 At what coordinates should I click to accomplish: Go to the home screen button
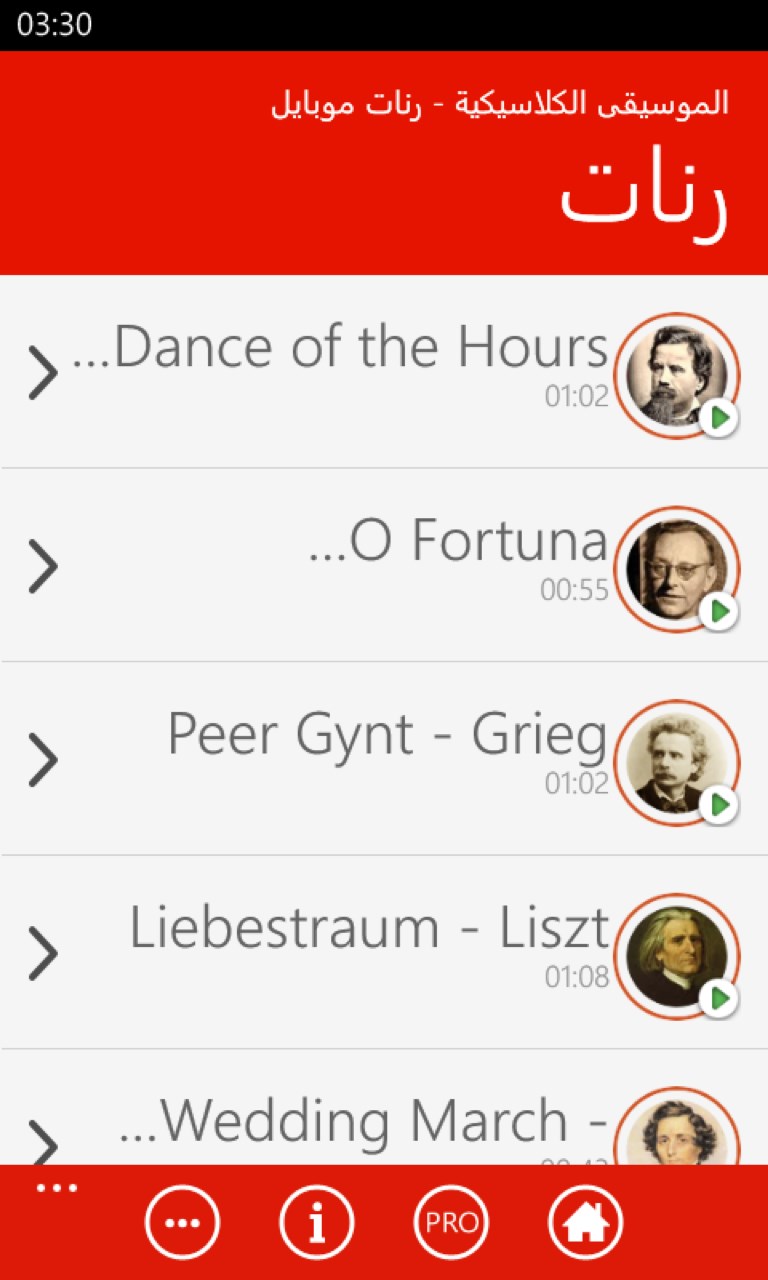pyautogui.click(x=585, y=1222)
